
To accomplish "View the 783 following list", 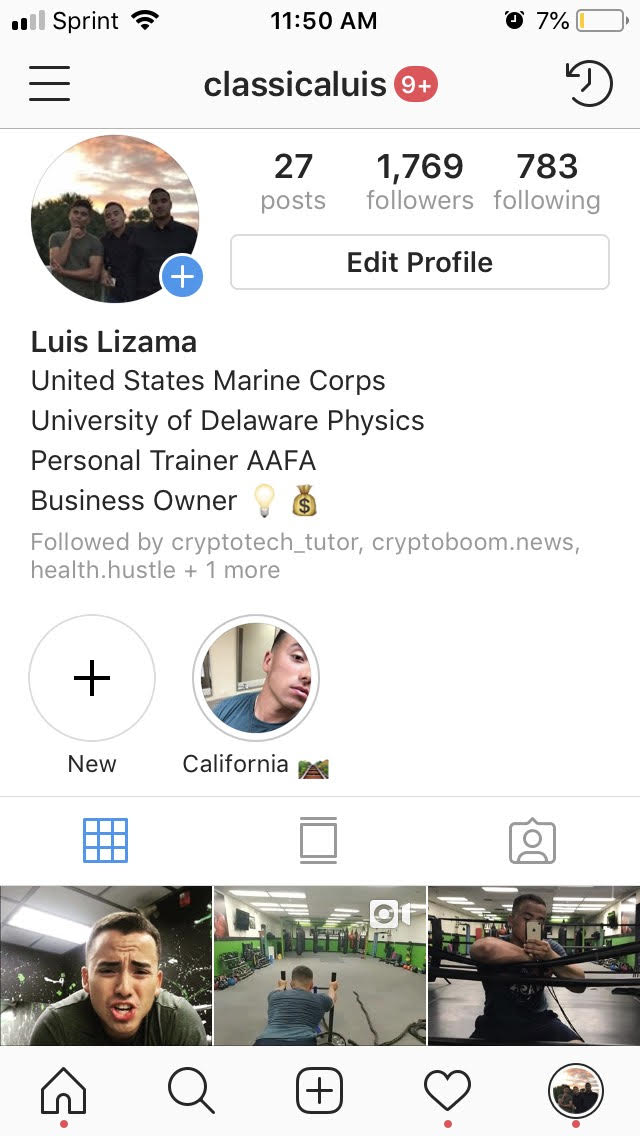I will point(546,181).
